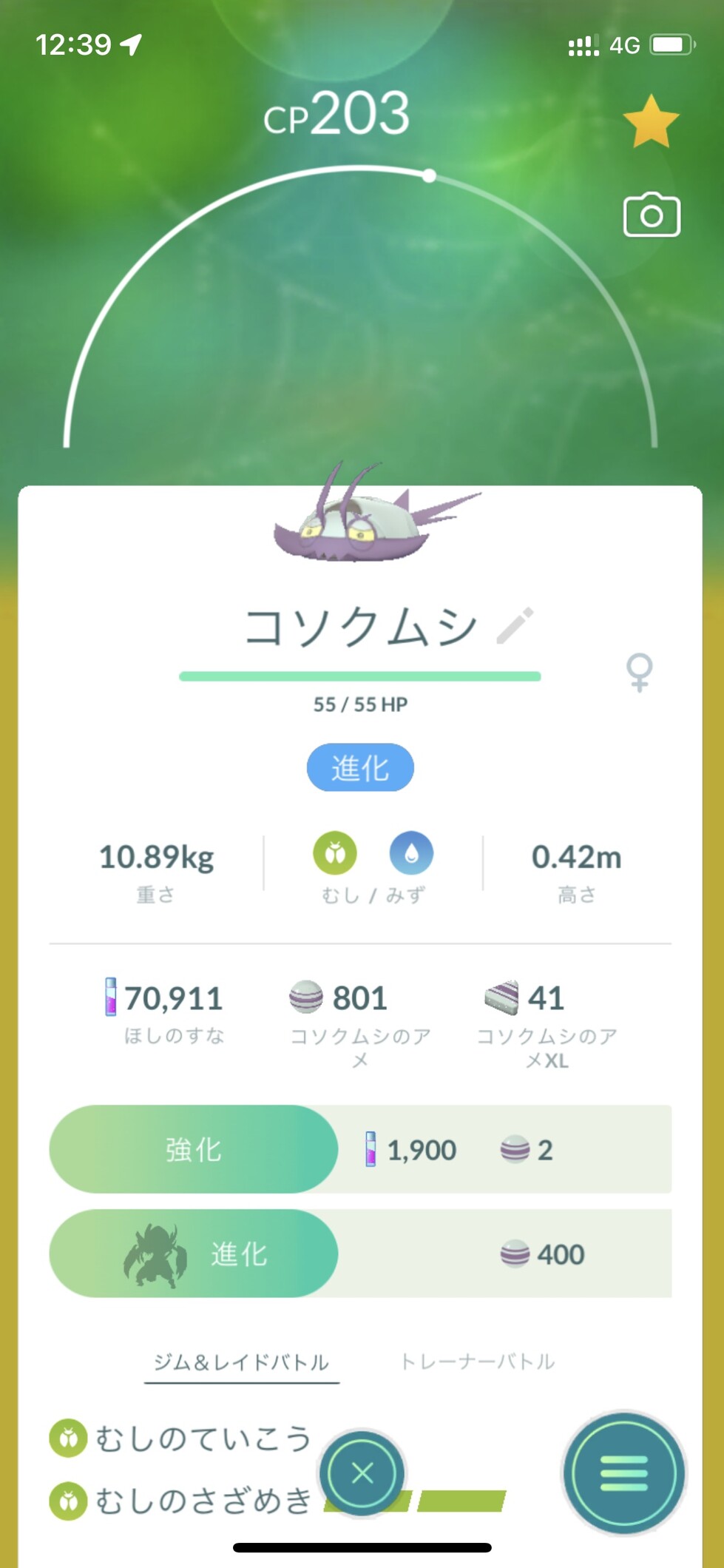Toggle the favorite star for this Pokémon

651,122
